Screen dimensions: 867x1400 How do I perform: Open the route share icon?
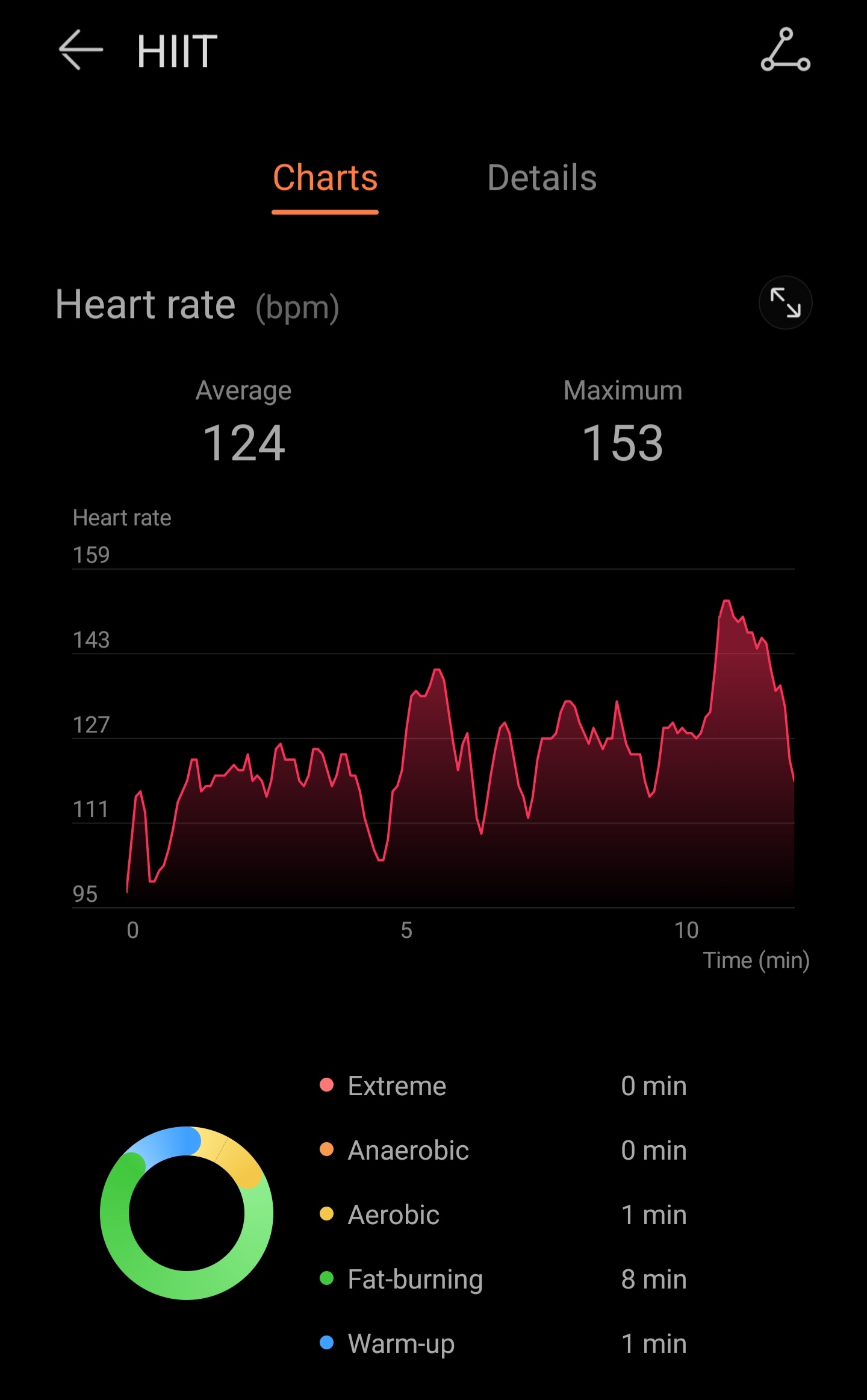pos(785,50)
